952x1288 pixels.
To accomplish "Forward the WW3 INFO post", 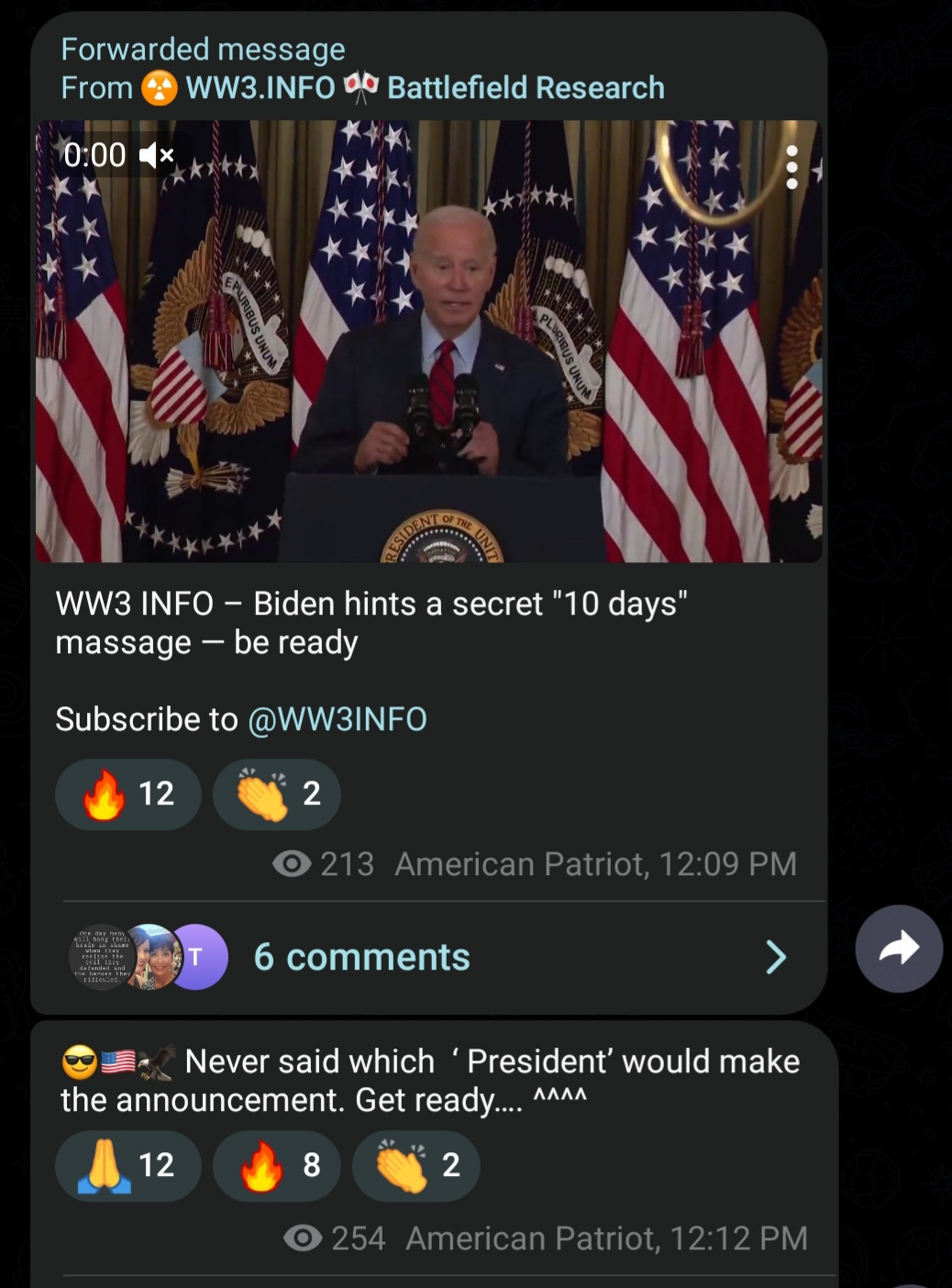I will (x=898, y=949).
